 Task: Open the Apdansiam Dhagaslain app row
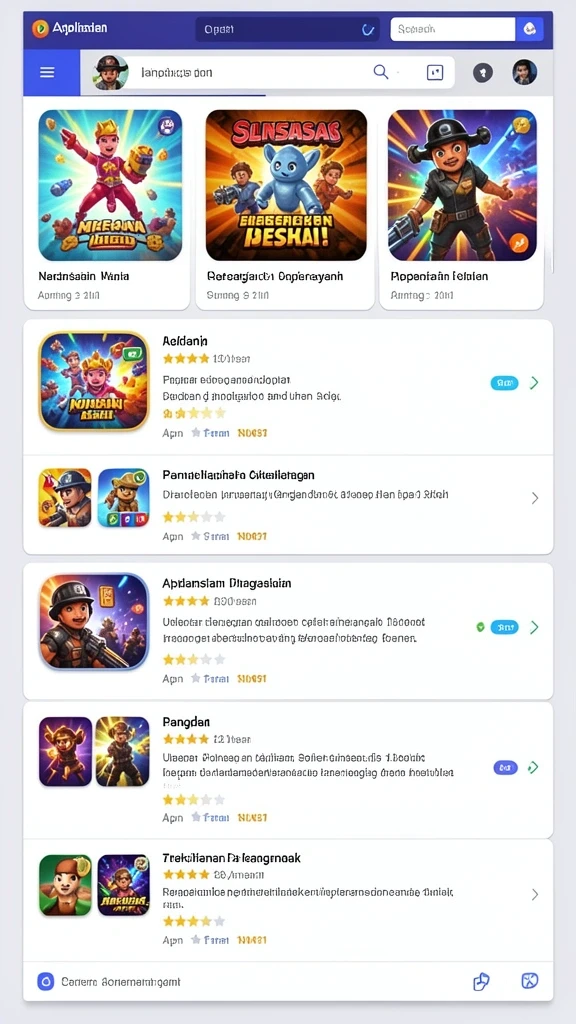(x=288, y=631)
